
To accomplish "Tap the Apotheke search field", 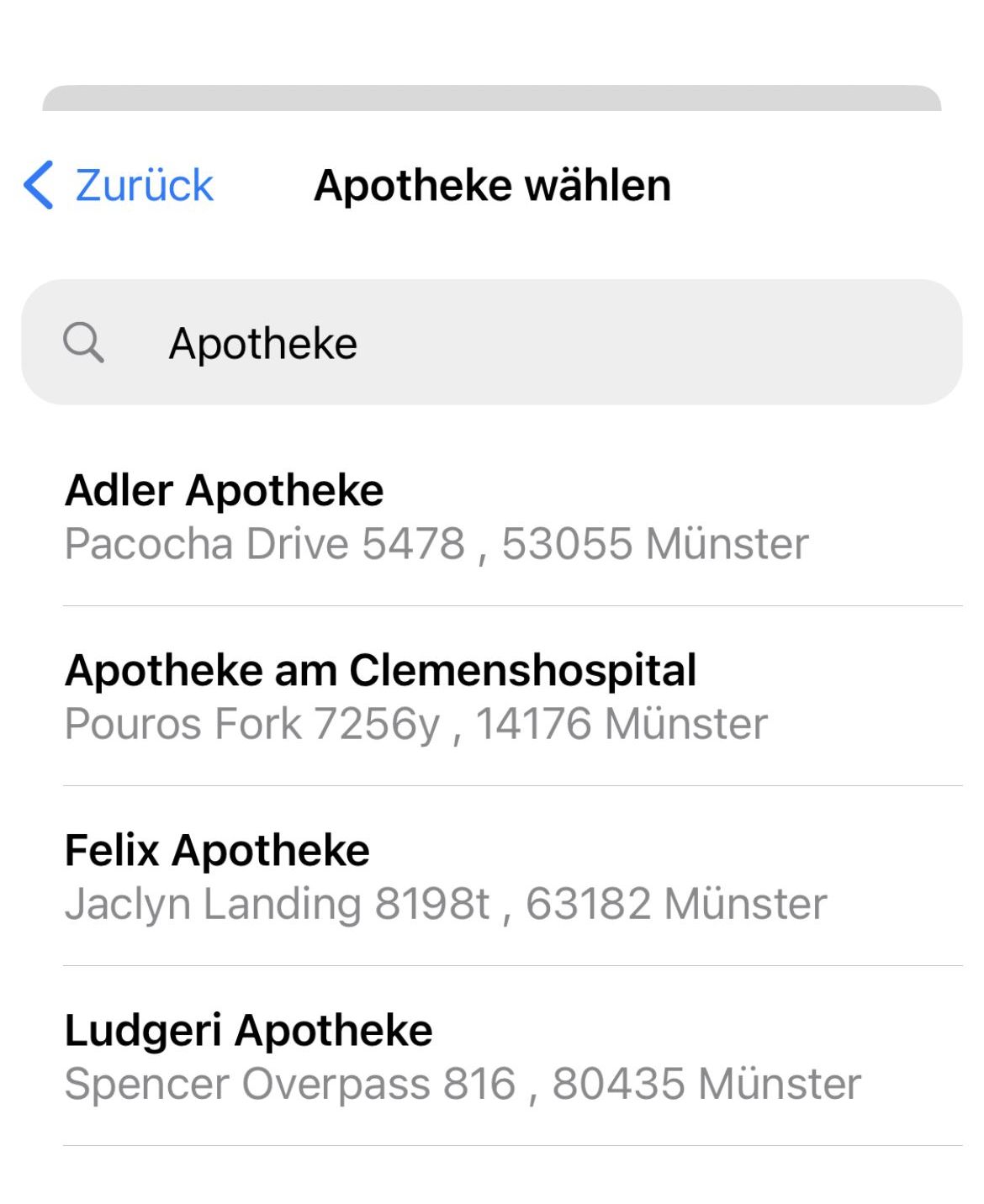I will (491, 343).
